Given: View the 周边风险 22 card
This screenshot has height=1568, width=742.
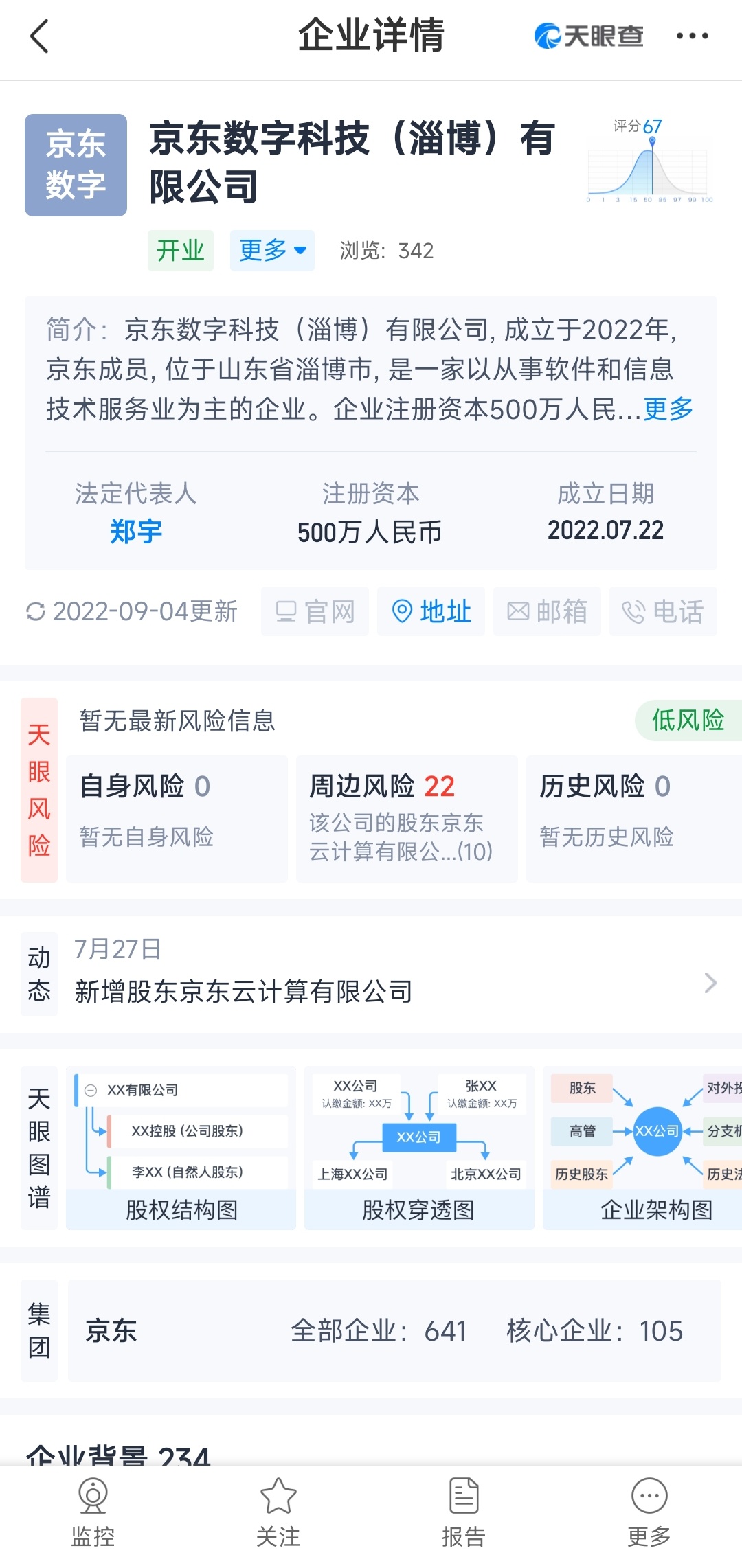Looking at the screenshot, I should tap(406, 818).
